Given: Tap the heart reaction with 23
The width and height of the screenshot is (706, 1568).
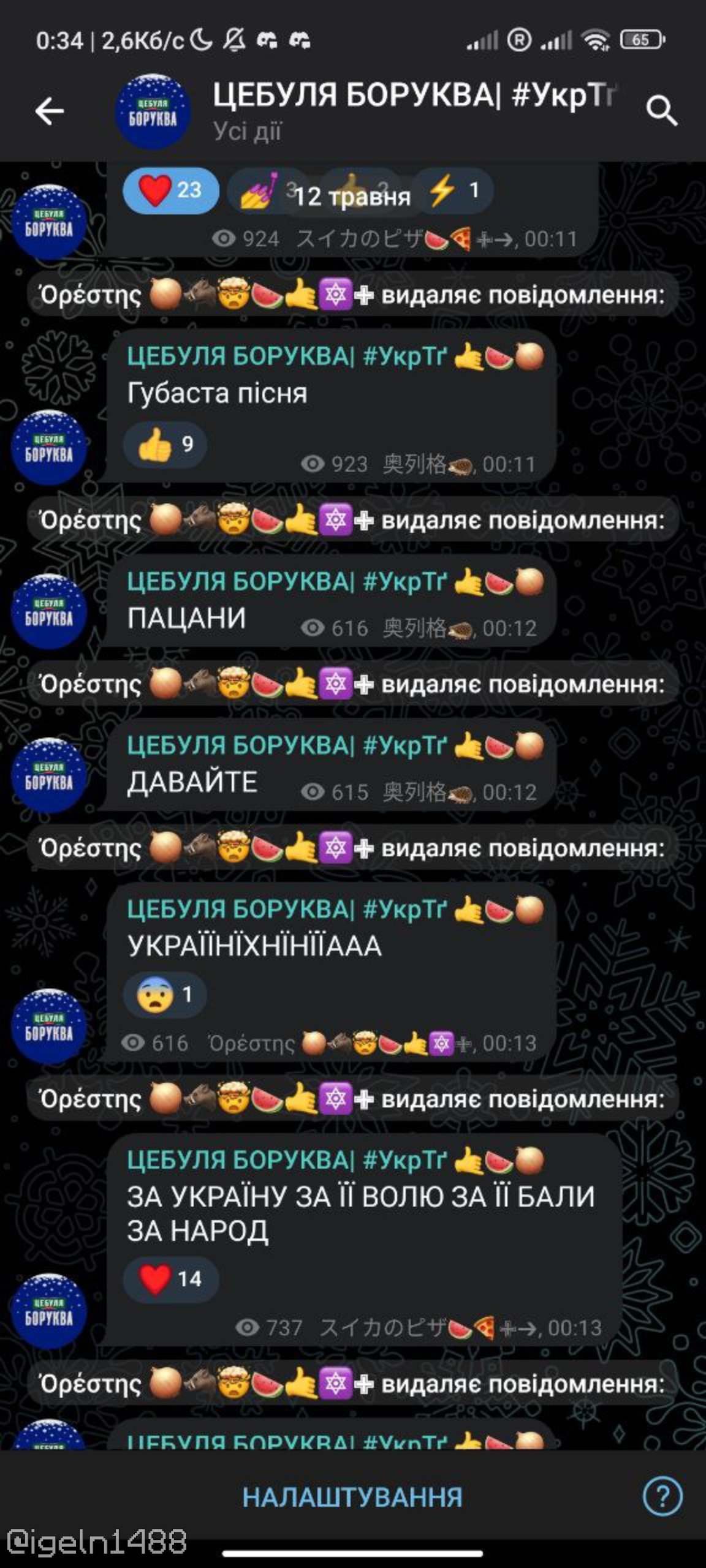Looking at the screenshot, I should click(170, 190).
